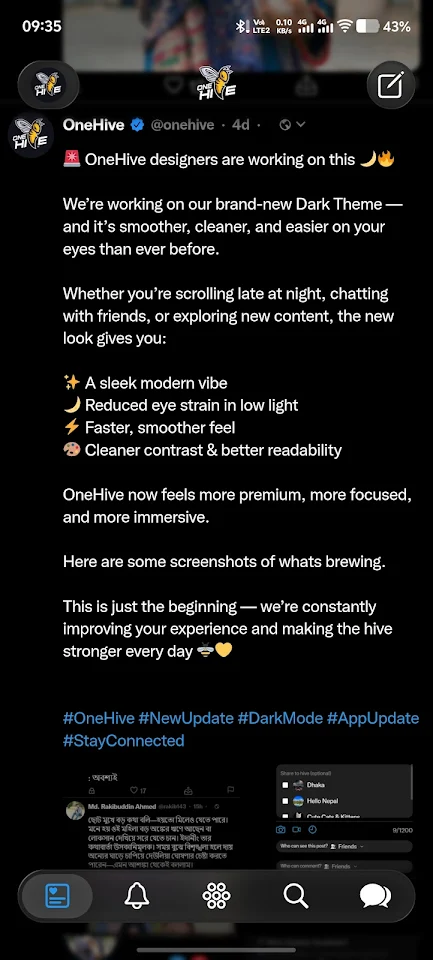Viewport: 433px width, 960px height.
Task: Open the notifications bell tab
Action: click(137, 896)
